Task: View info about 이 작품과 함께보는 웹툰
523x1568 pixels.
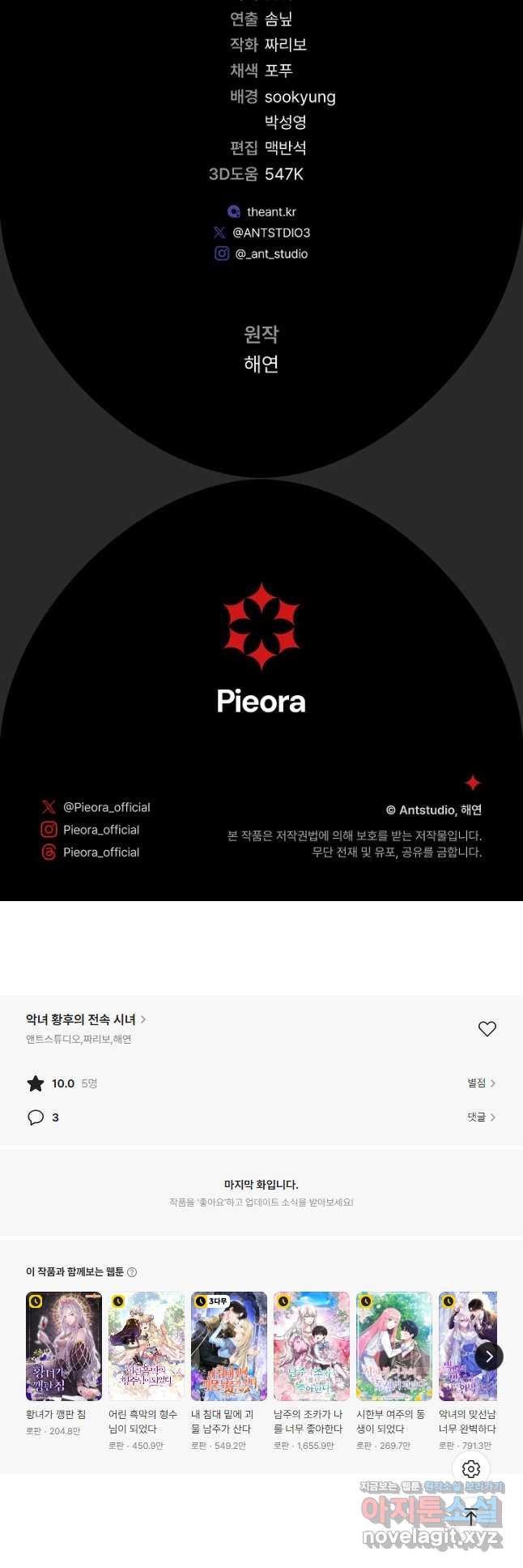Action: coord(132,1272)
